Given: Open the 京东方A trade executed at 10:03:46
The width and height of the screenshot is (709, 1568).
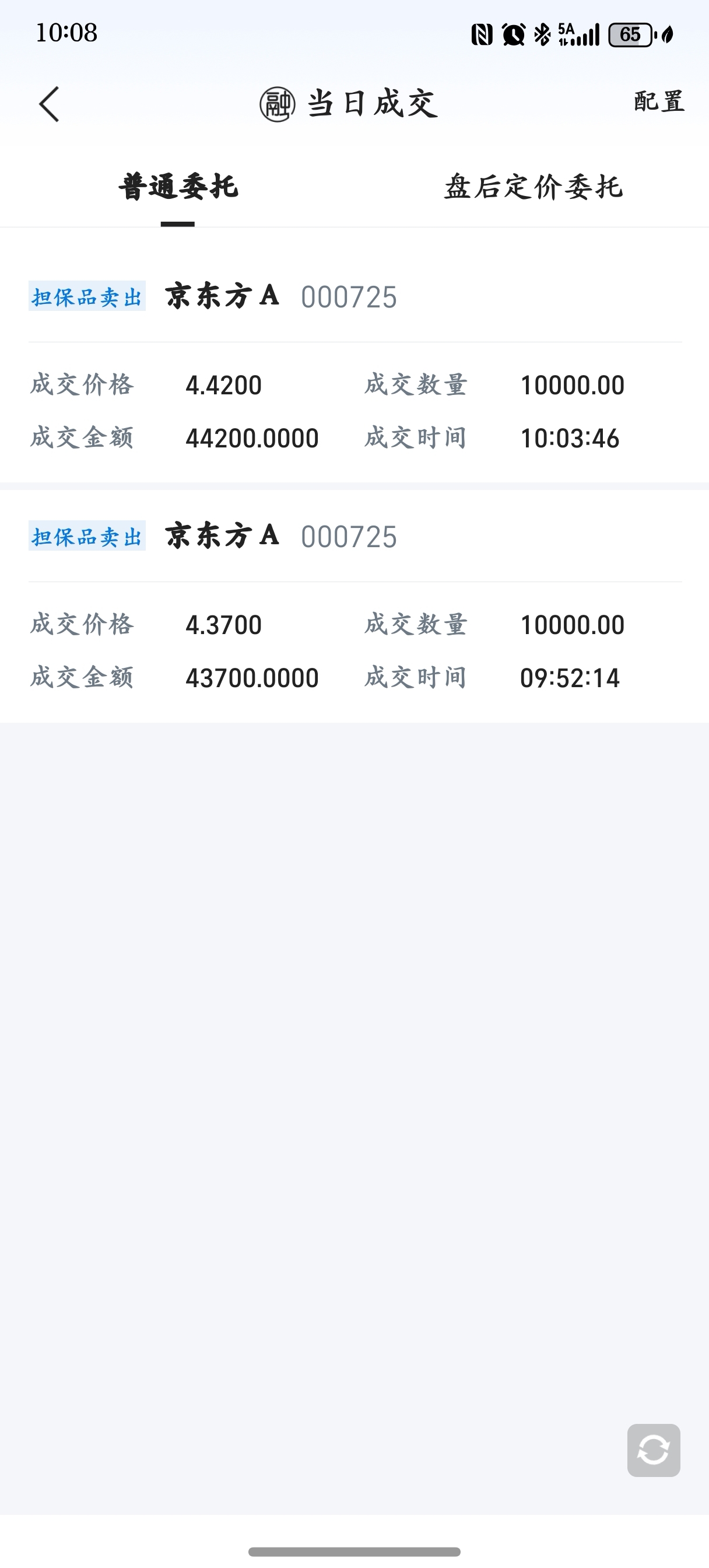Looking at the screenshot, I should [x=354, y=364].
